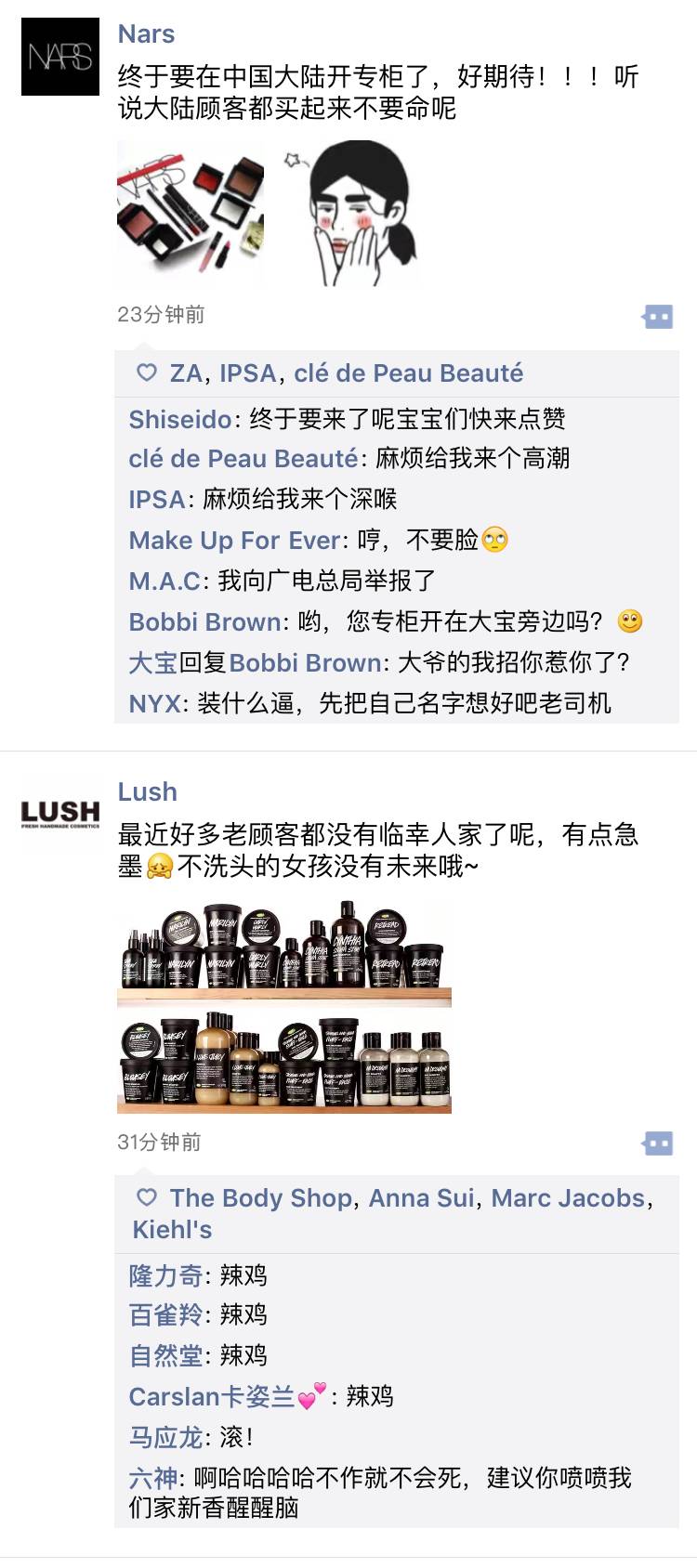The width and height of the screenshot is (697, 1568).
Task: Open NYX's profile from comments
Action: (x=154, y=703)
